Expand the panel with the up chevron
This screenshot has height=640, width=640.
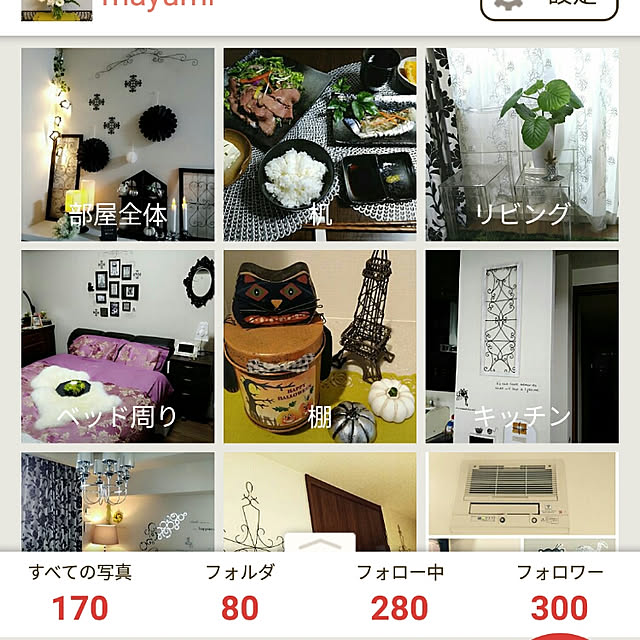click(321, 546)
